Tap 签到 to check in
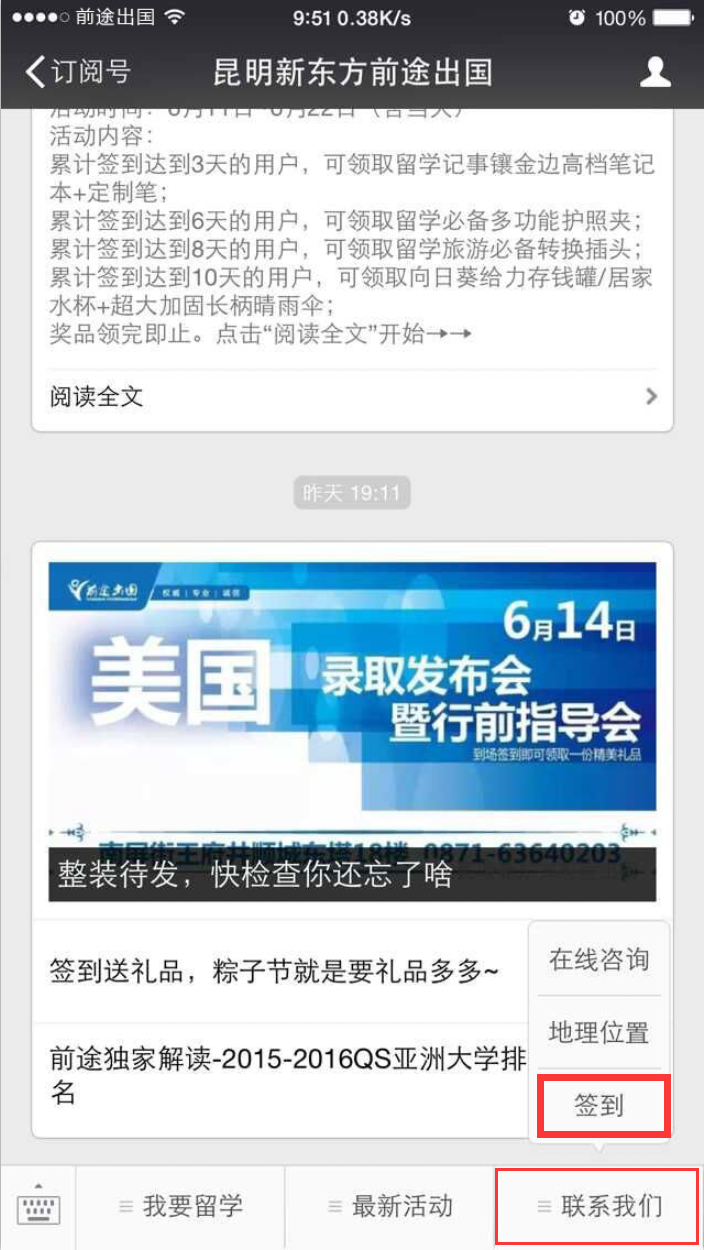The width and height of the screenshot is (704, 1250). point(598,1105)
